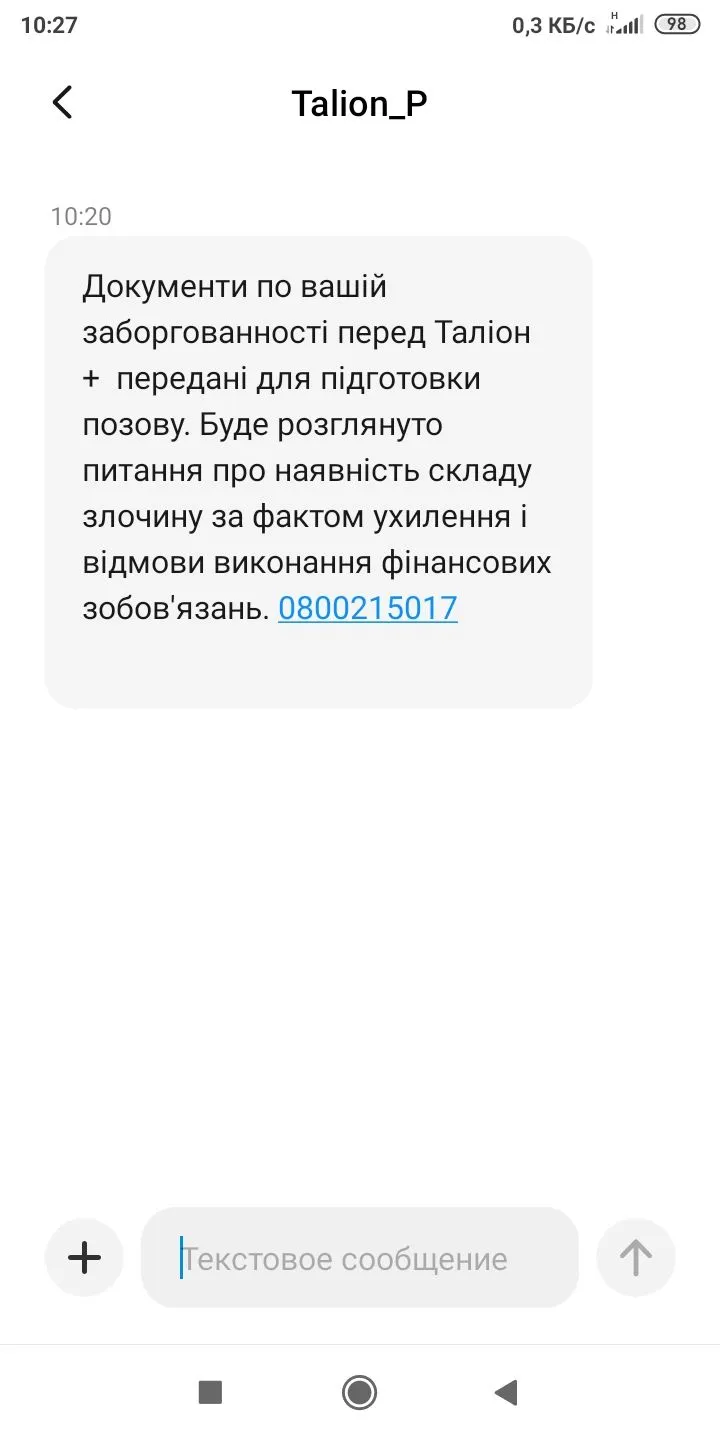
Task: Tap the message timestamp 10:20
Action: 81,216
